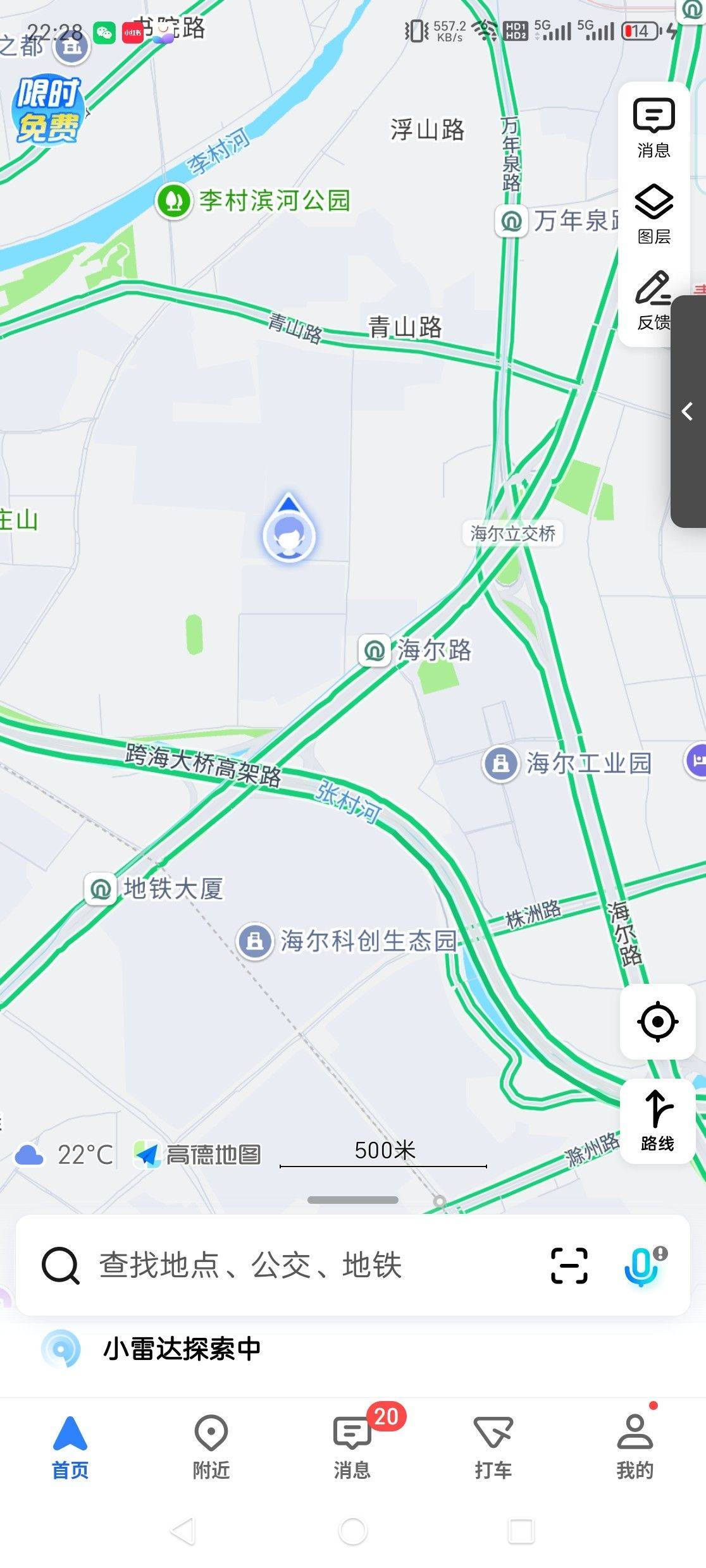
Task: Select the 首页 home tab
Action: click(70, 1447)
